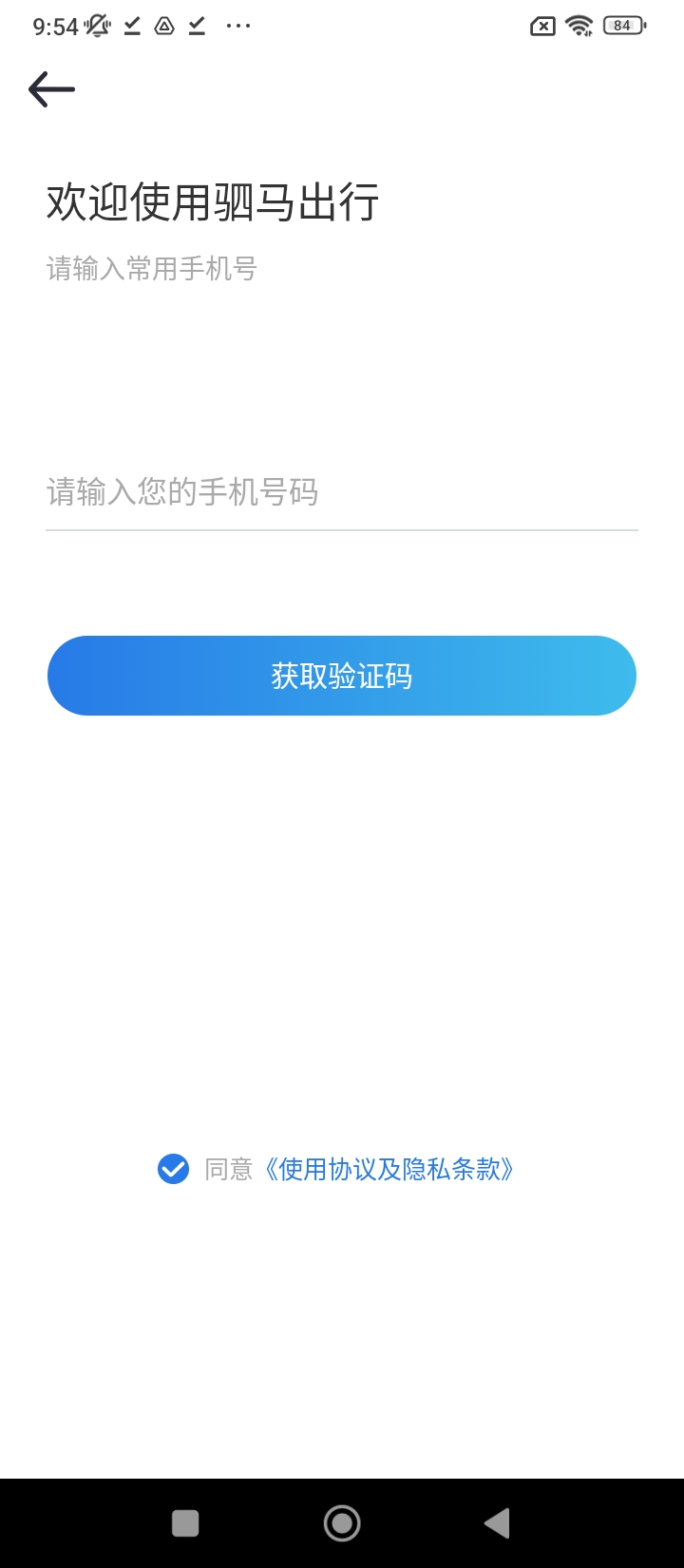The width and height of the screenshot is (684, 1568).
Task: Focus the phone number input field
Action: (x=341, y=492)
